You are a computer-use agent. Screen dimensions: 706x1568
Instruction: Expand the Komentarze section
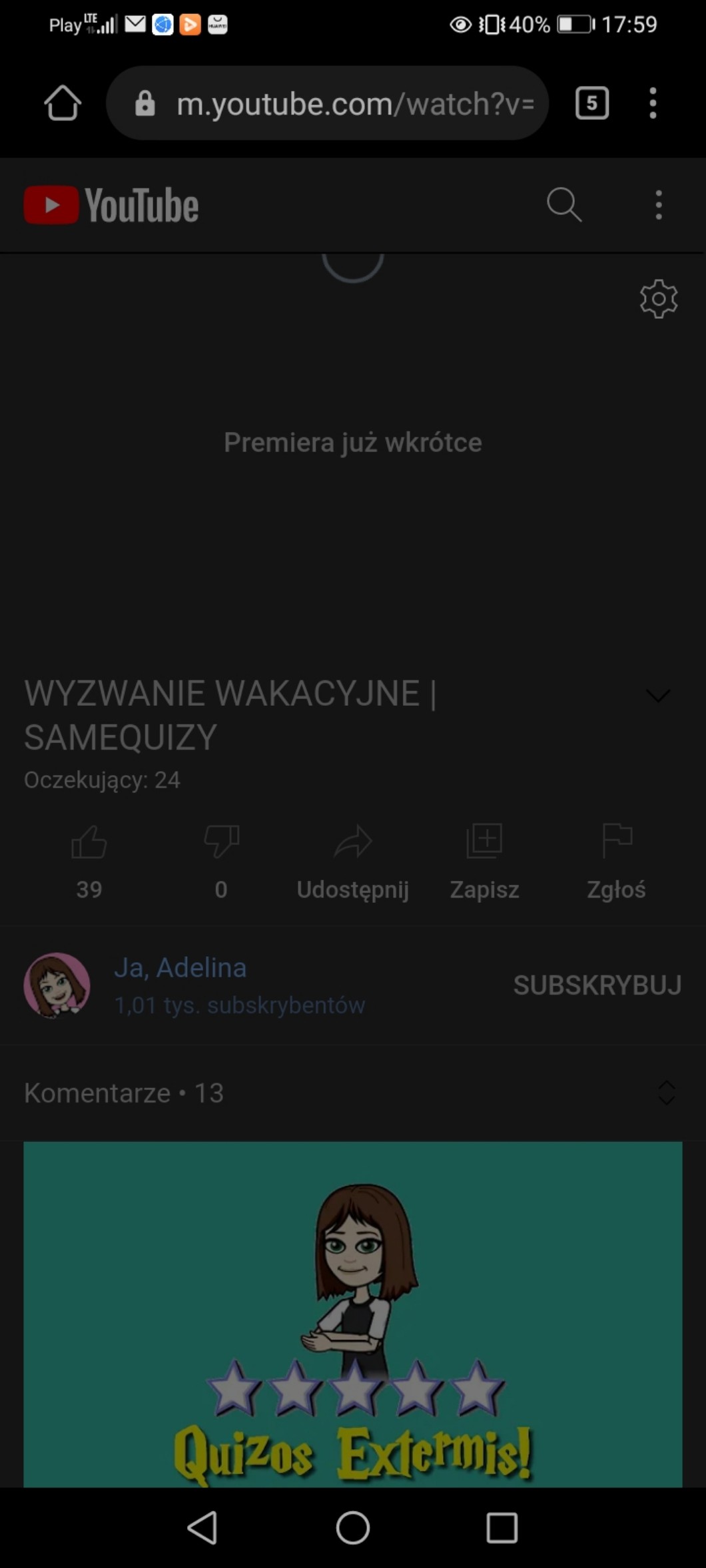pos(666,1093)
